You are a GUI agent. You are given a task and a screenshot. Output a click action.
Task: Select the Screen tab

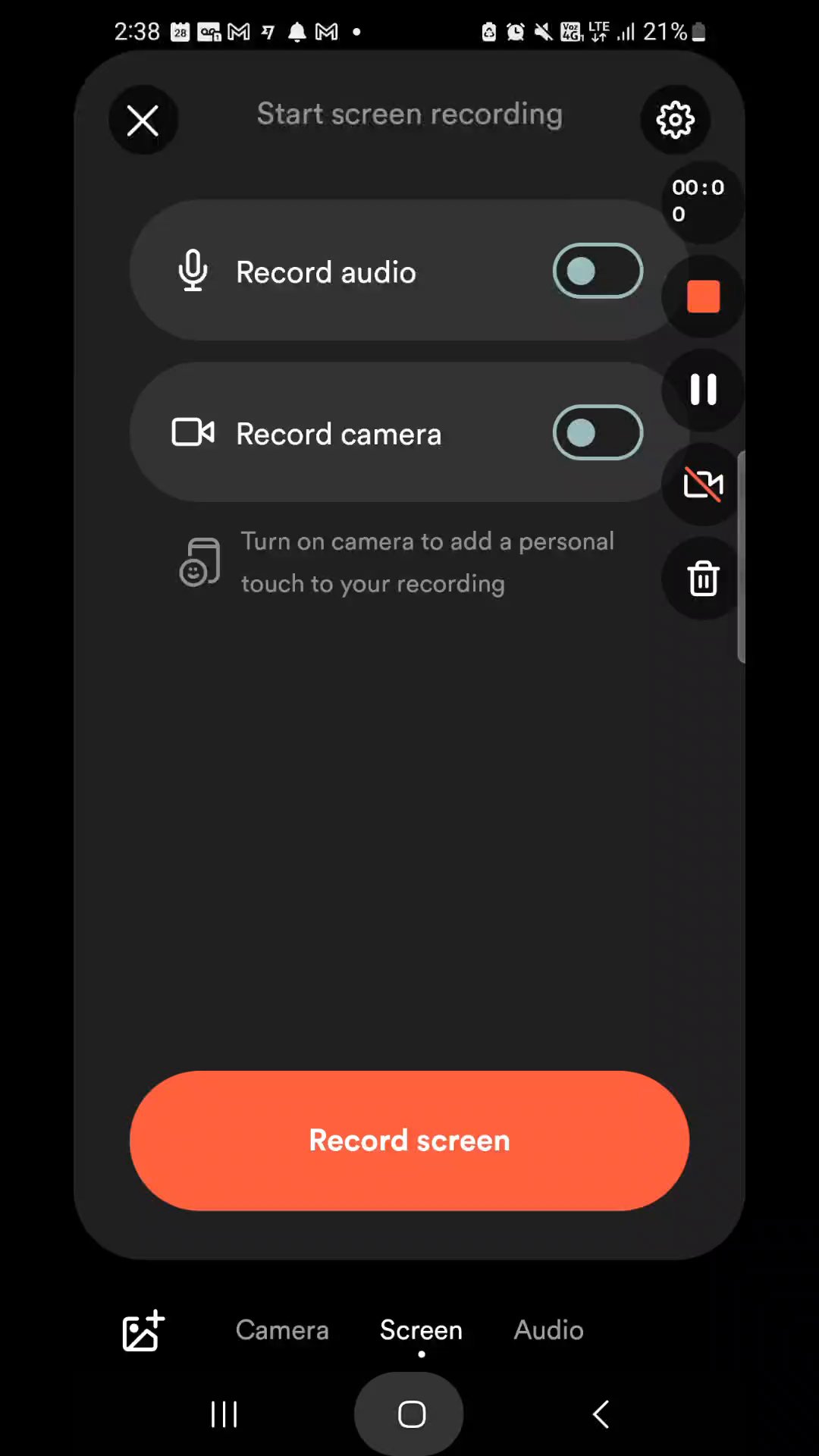[x=421, y=1330]
